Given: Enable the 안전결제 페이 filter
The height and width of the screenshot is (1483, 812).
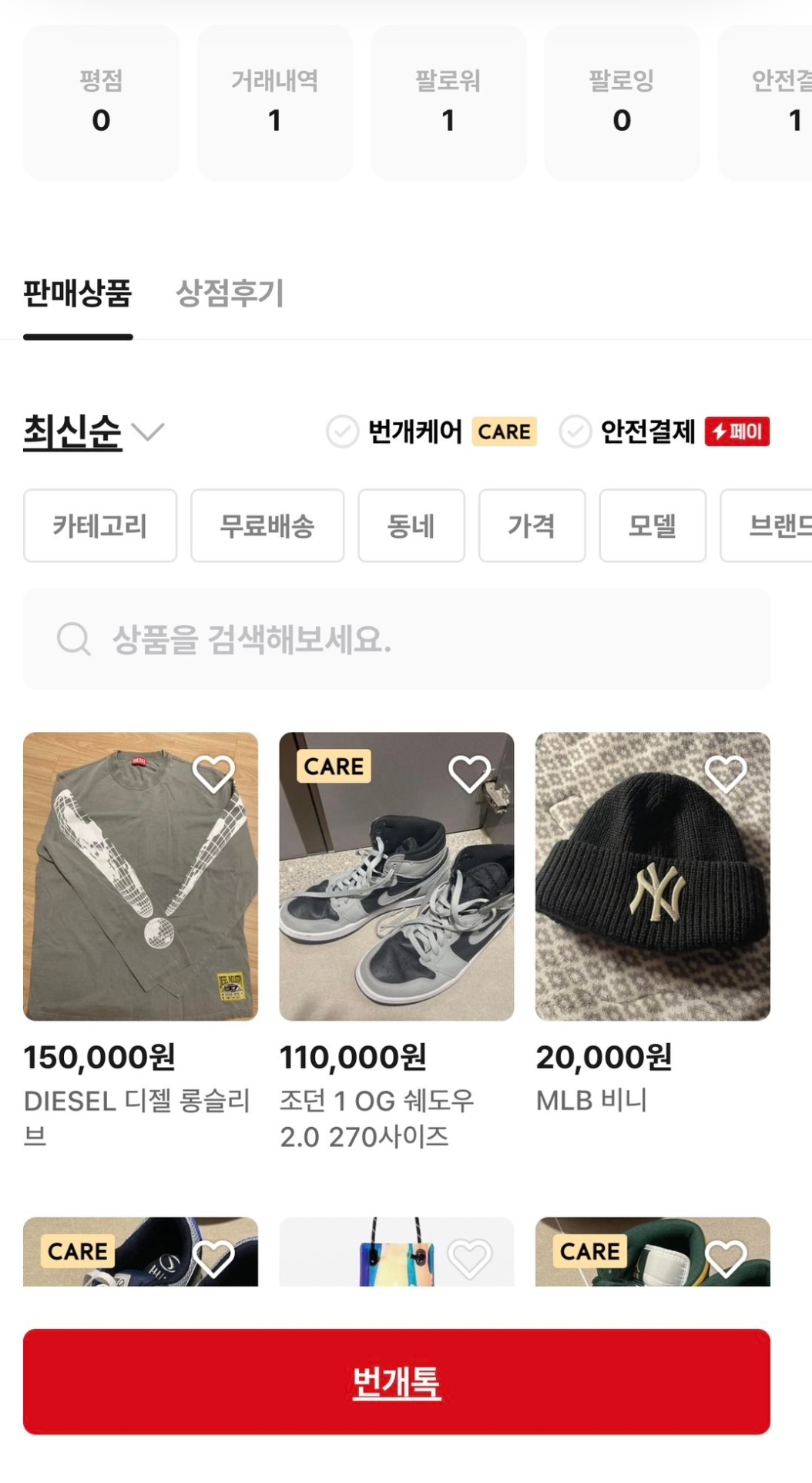Looking at the screenshot, I should 575,431.
